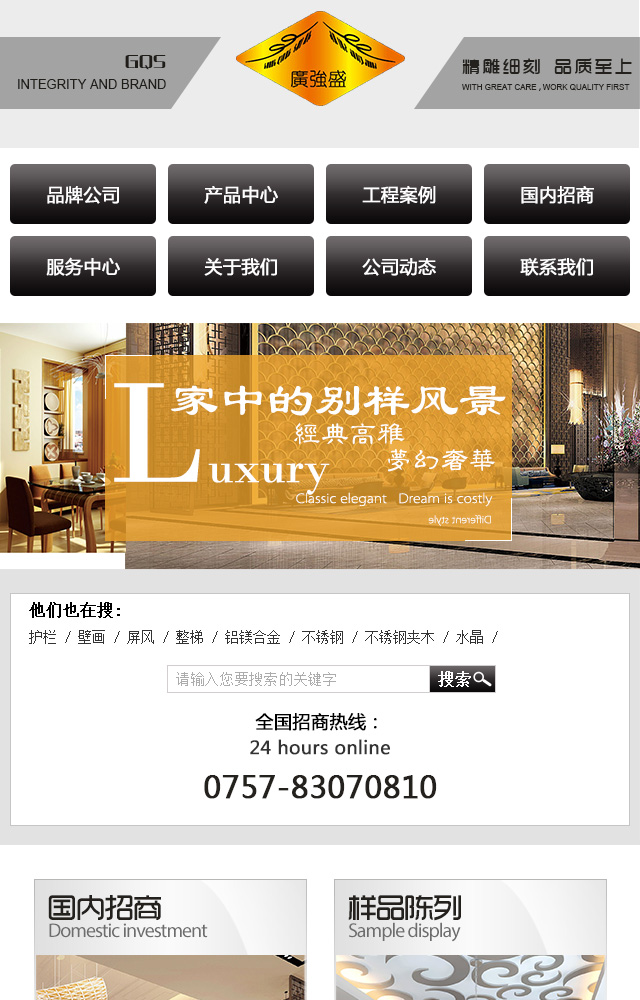Open the 品牌公司 section
Viewport: 640px width, 1000px height.
pyautogui.click(x=83, y=194)
